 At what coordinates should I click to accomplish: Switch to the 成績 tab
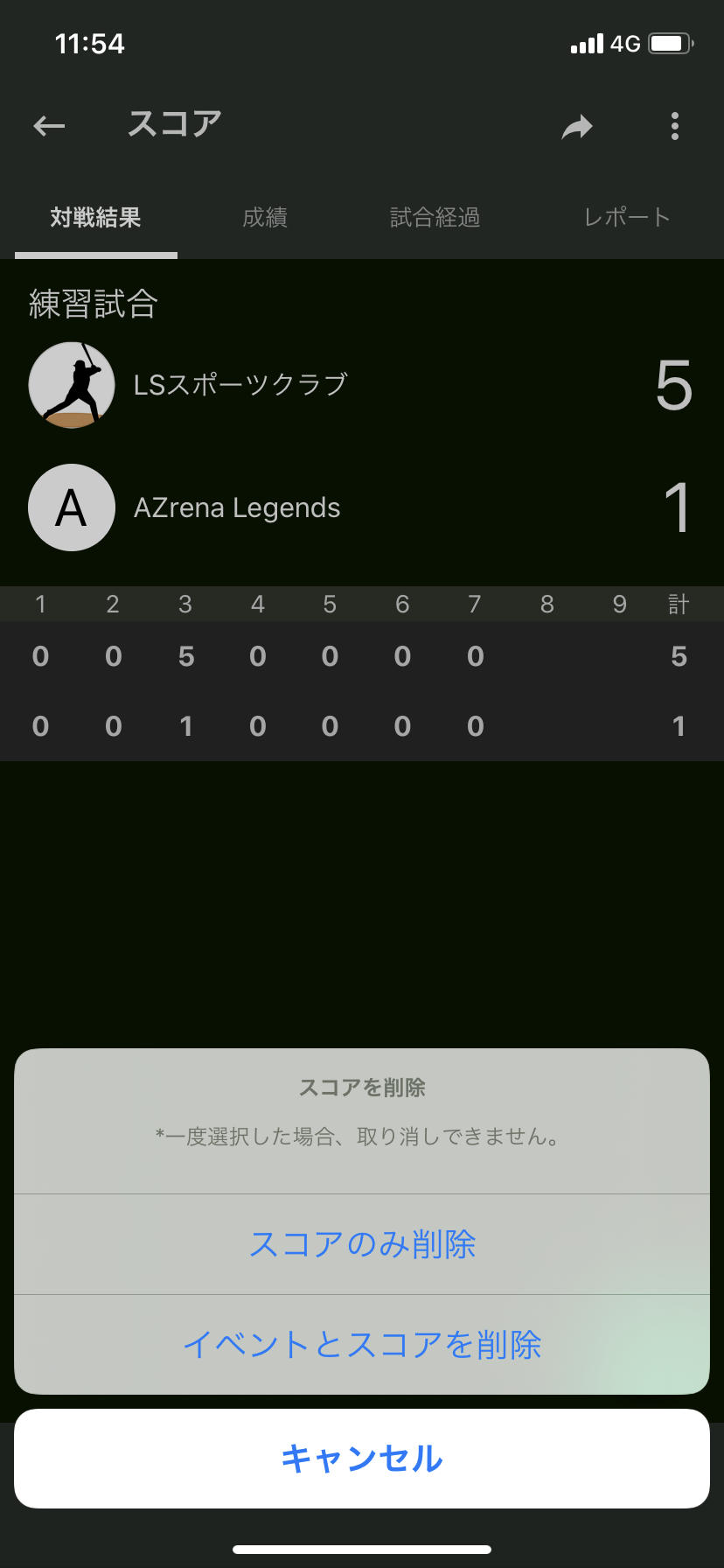[x=265, y=217]
